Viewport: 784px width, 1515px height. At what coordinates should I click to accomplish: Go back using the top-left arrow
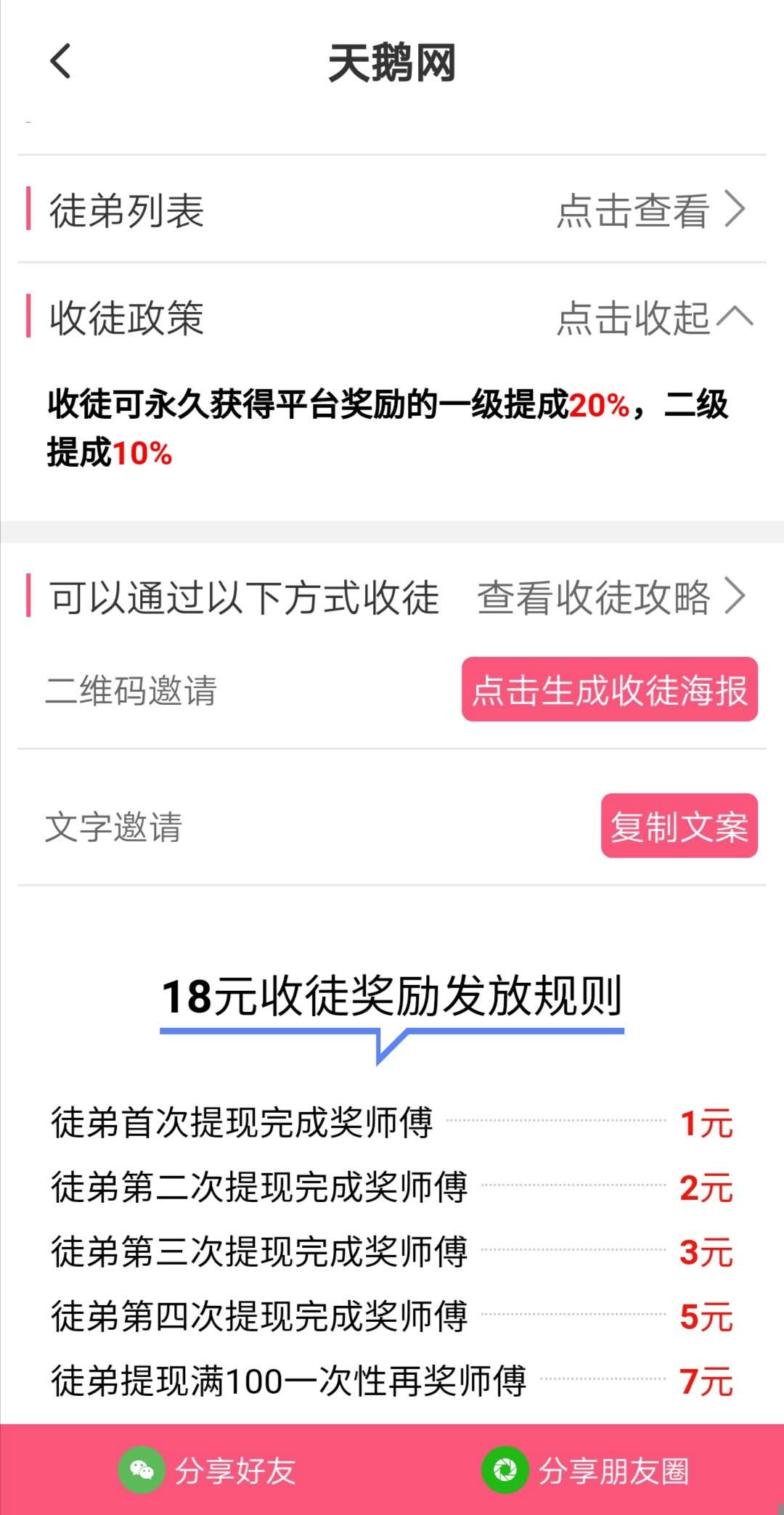coord(61,61)
